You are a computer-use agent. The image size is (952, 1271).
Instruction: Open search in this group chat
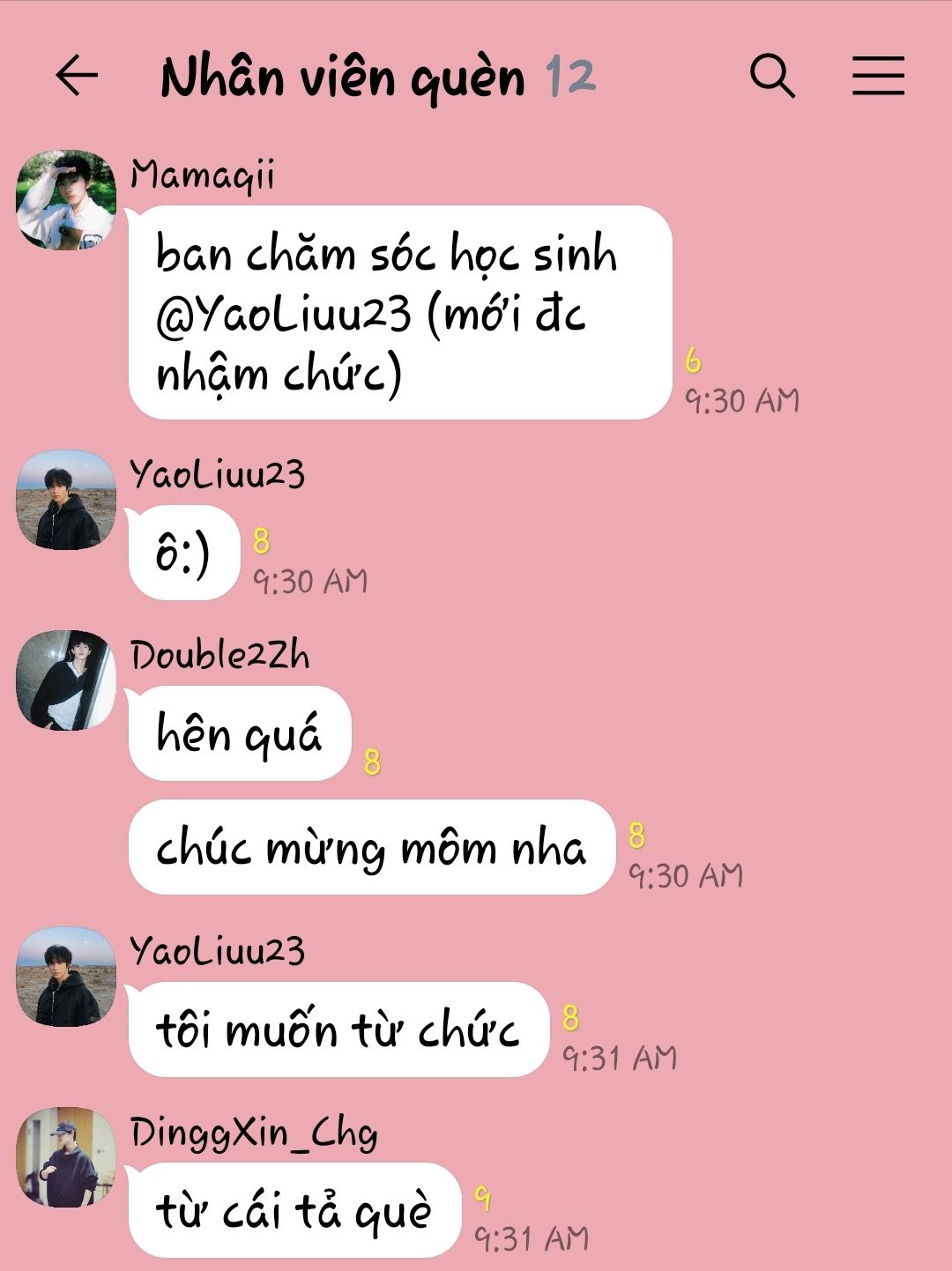point(772,75)
